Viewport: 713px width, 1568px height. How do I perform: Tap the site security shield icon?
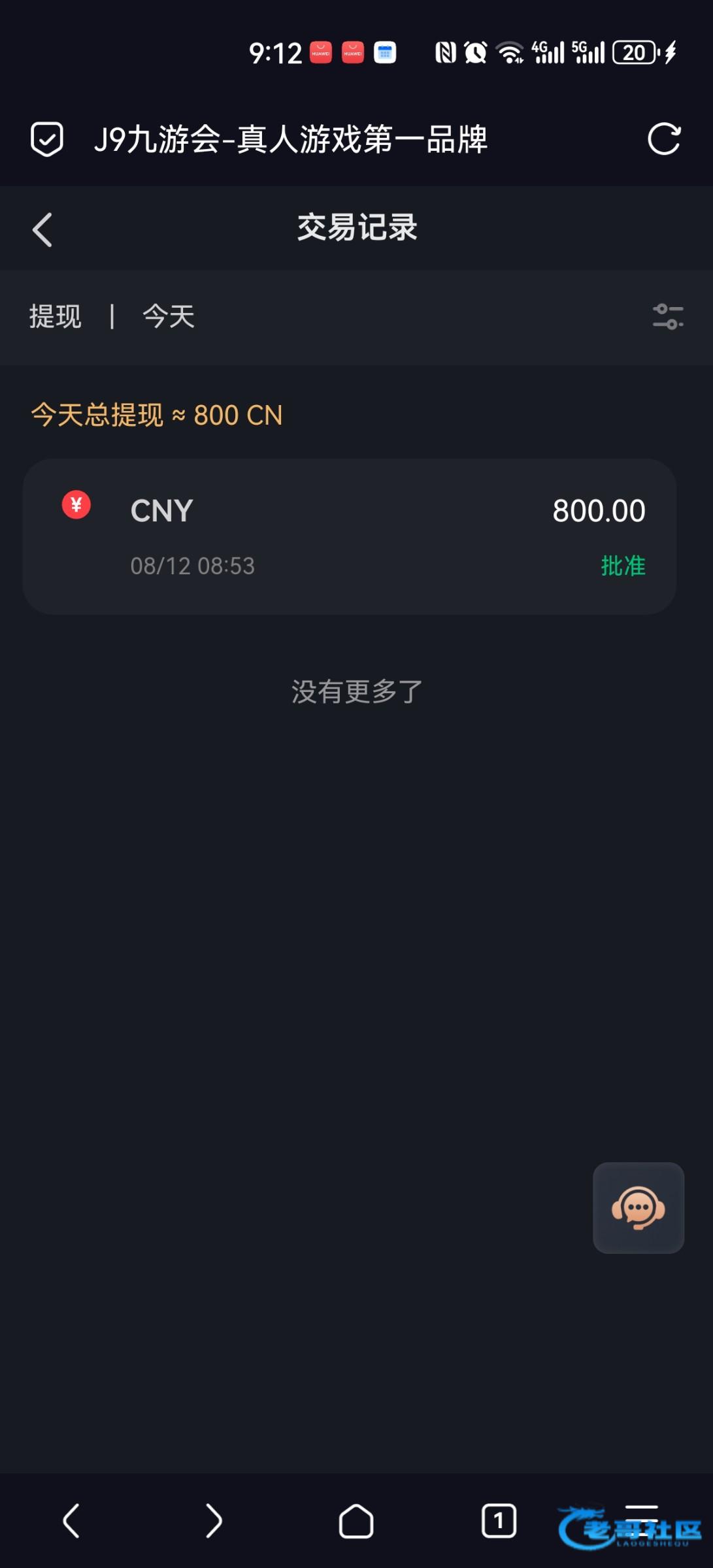[x=47, y=139]
